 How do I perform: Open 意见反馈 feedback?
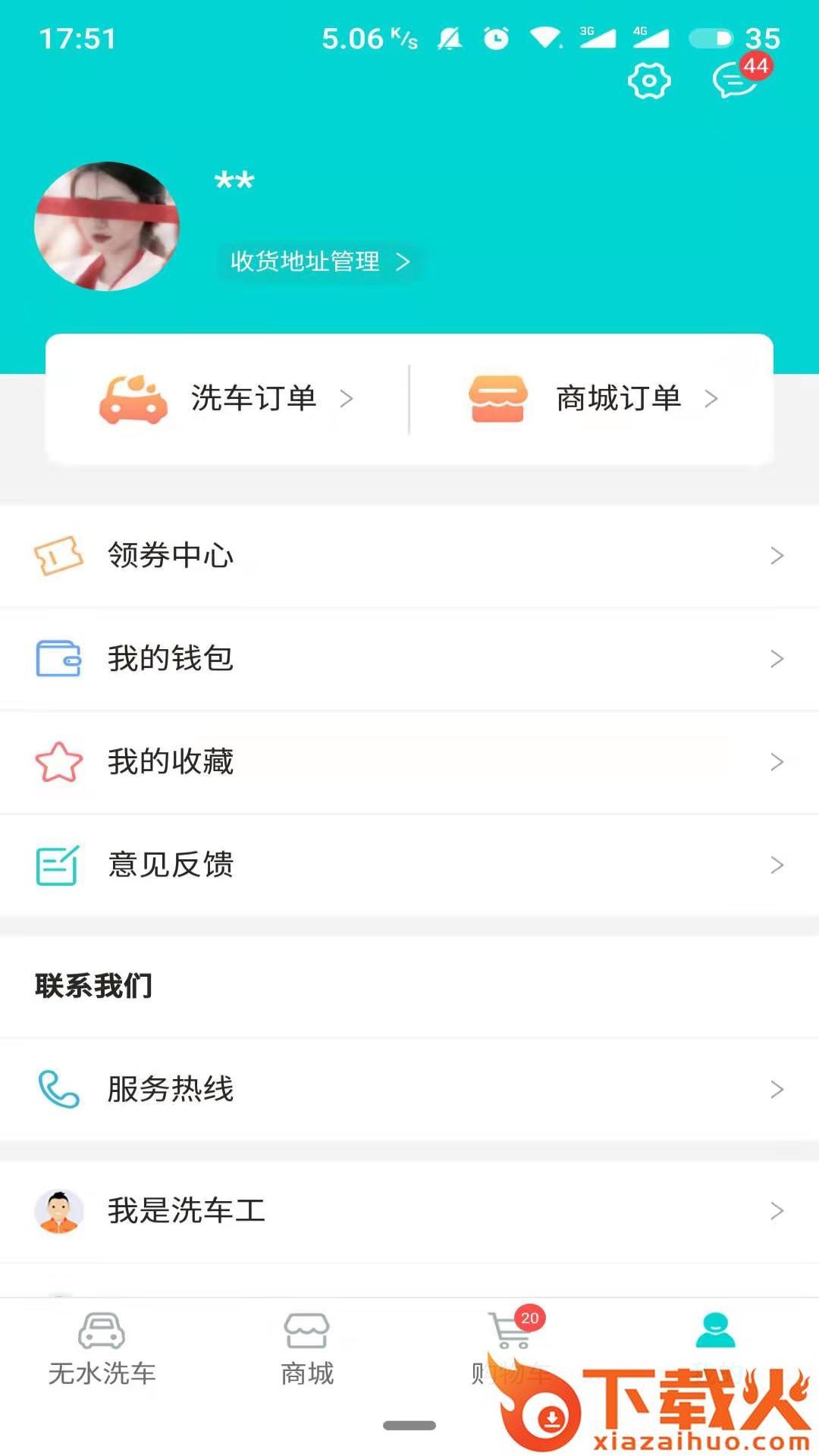[409, 864]
